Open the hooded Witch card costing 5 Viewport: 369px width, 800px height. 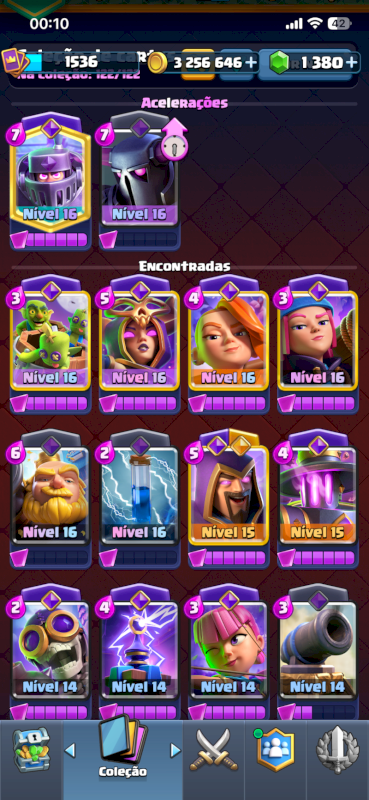[139, 344]
